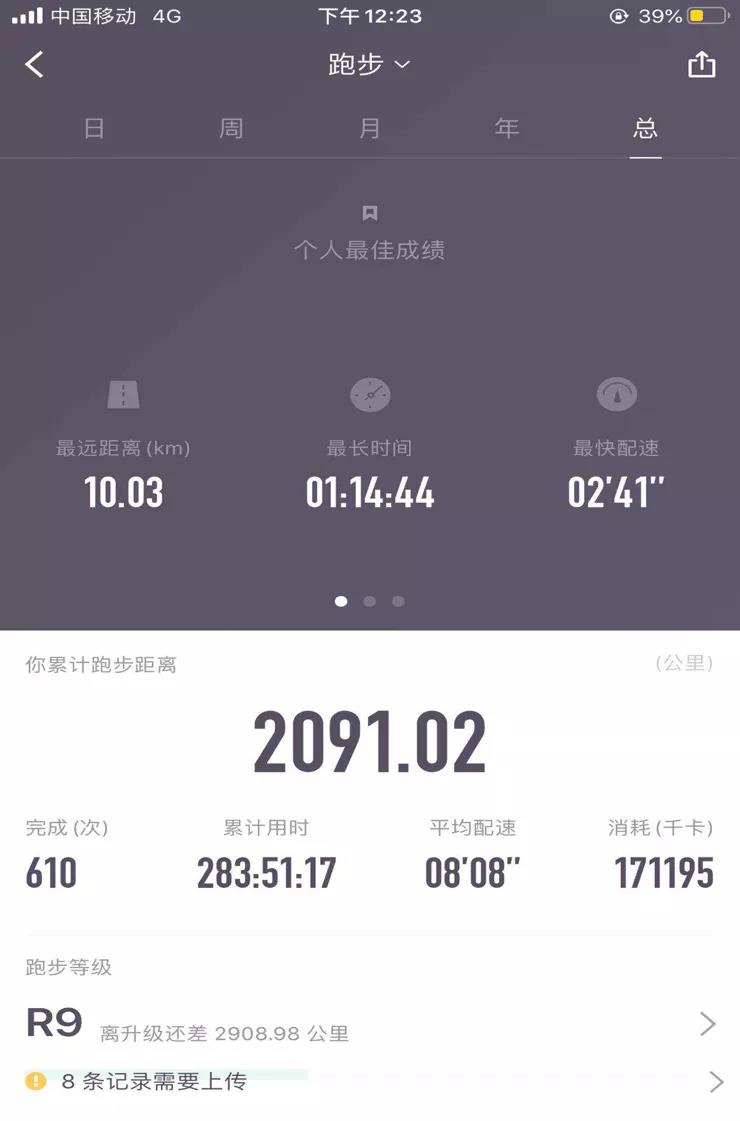Open the 8 条记录需要上传 notice
The image size is (740, 1121).
pyautogui.click(x=370, y=1081)
